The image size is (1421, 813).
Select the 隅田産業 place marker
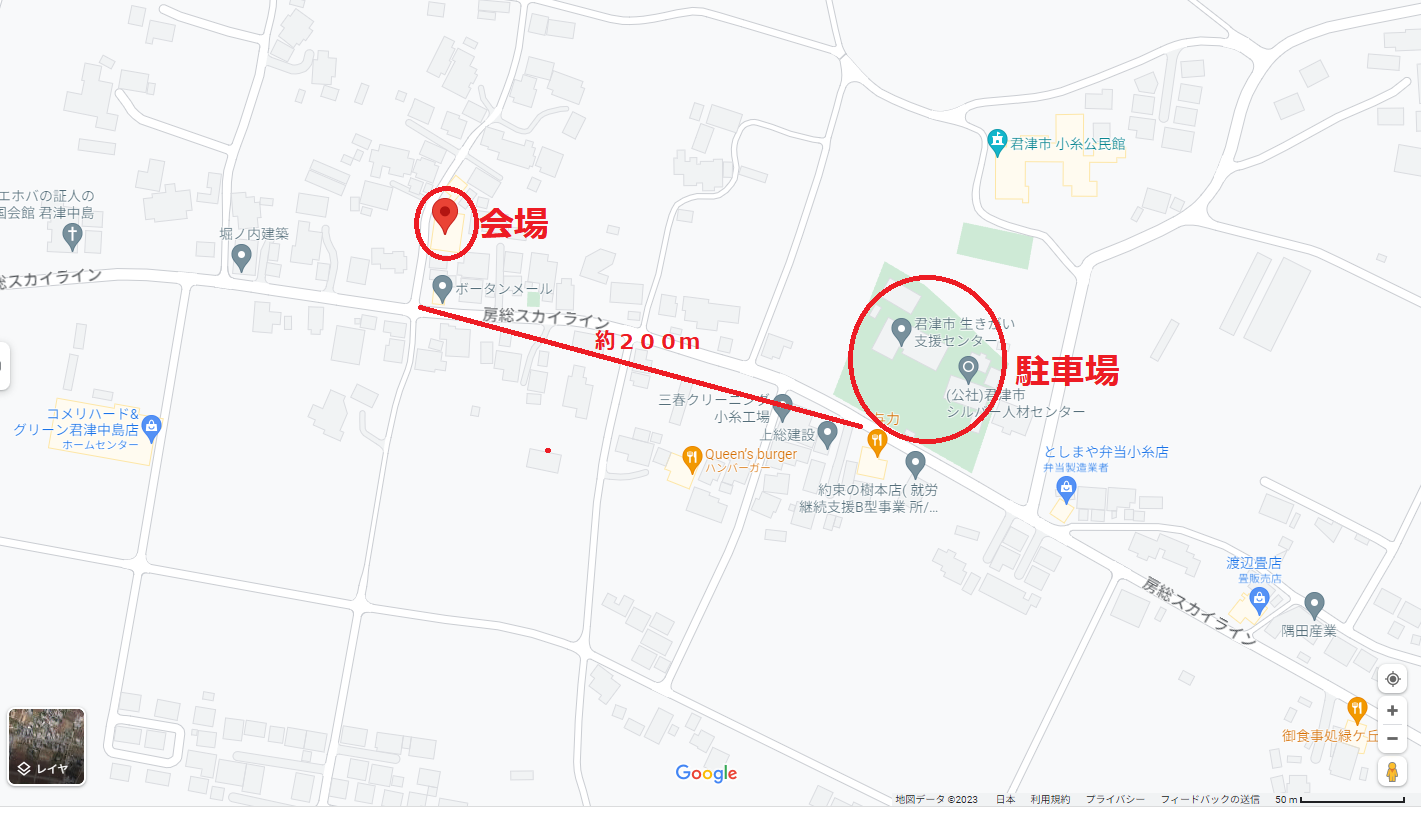click(x=1314, y=605)
